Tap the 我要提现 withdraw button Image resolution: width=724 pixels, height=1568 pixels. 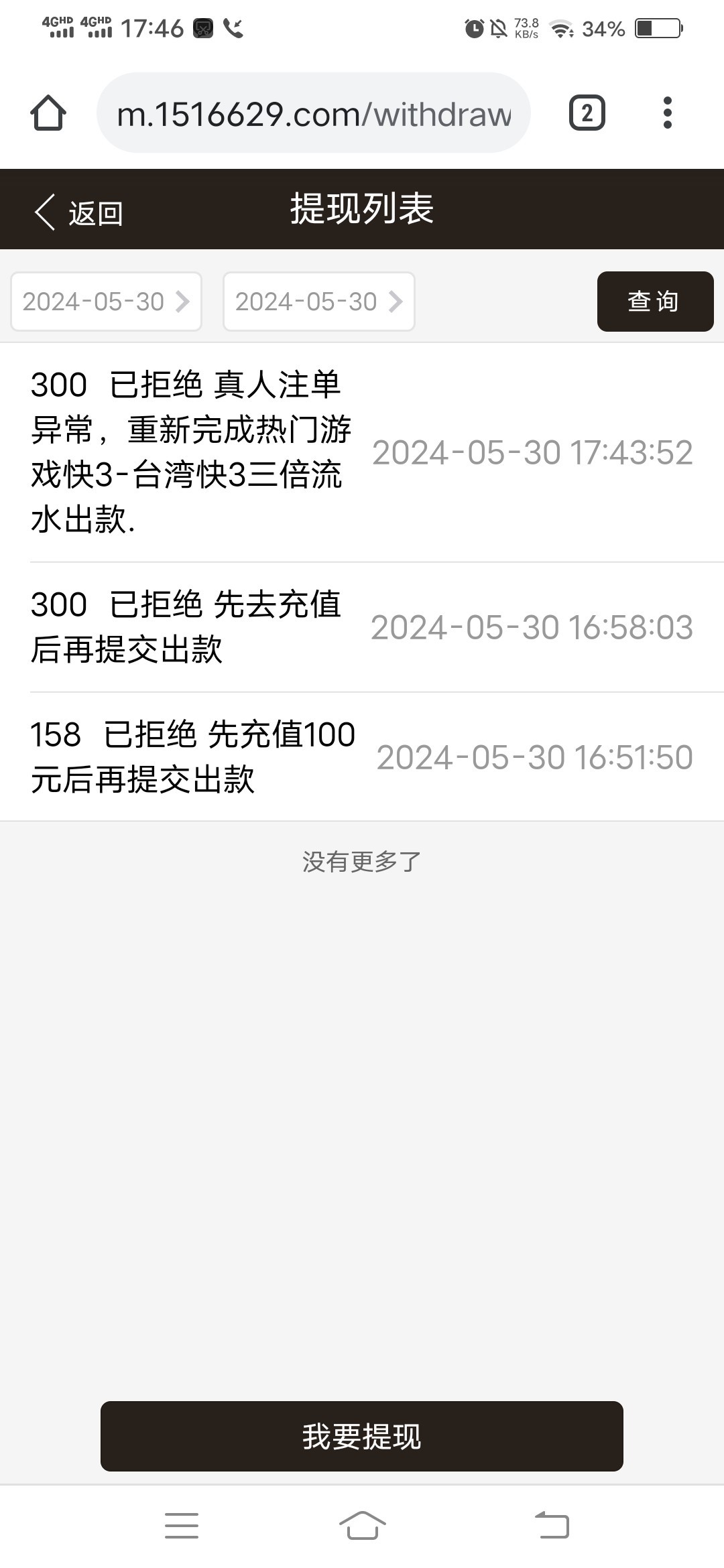click(362, 1436)
